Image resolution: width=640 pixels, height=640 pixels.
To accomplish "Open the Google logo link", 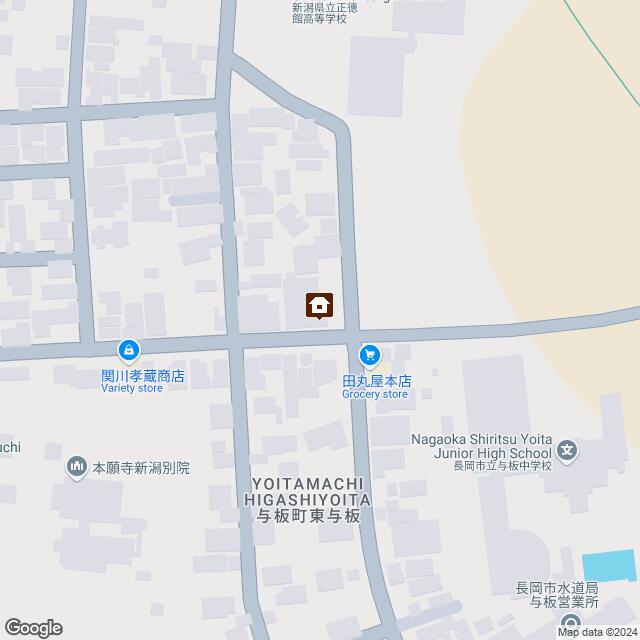I will (32, 627).
